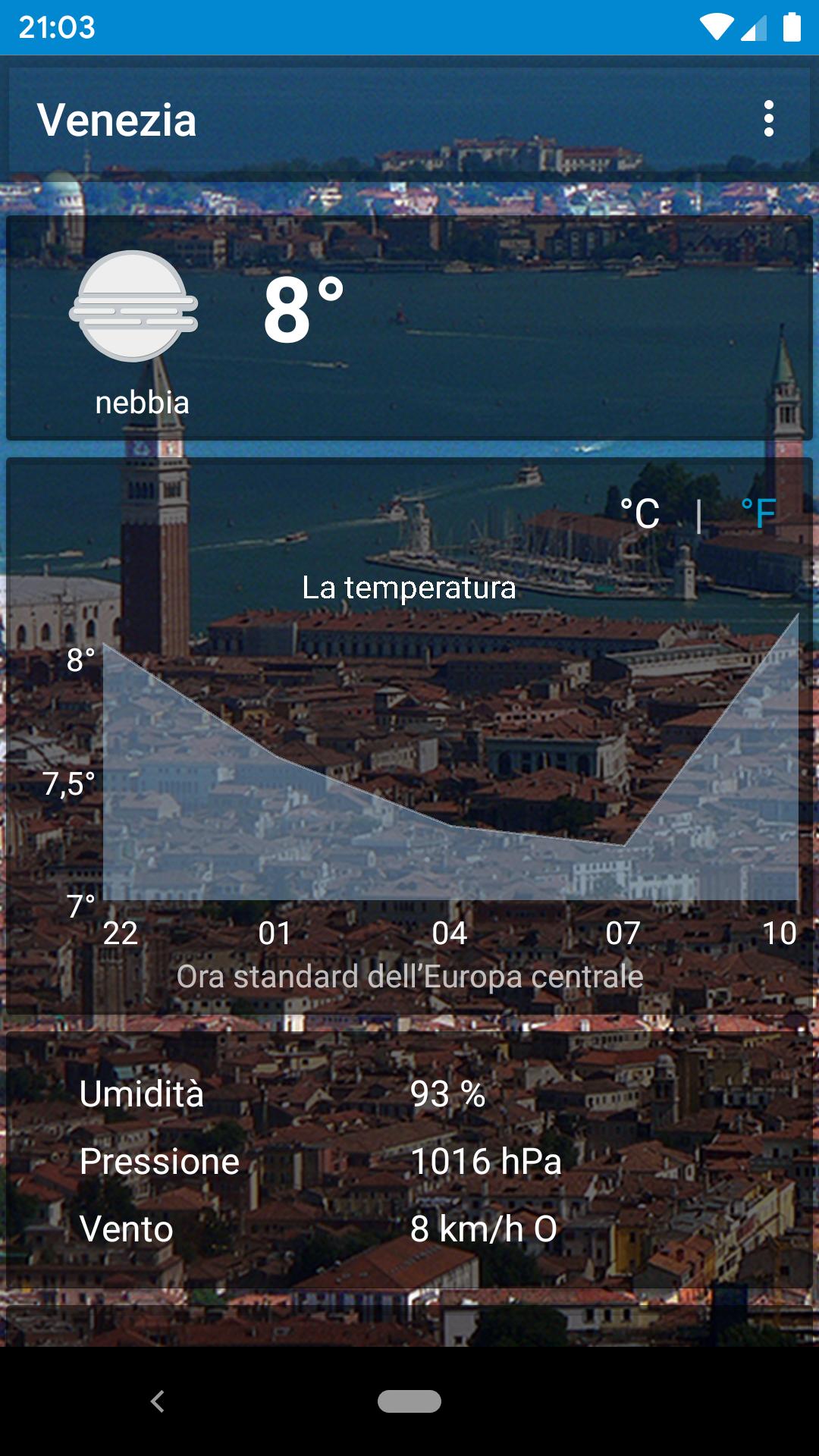
Task: Tap the nebbia condition label
Action: 141,403
